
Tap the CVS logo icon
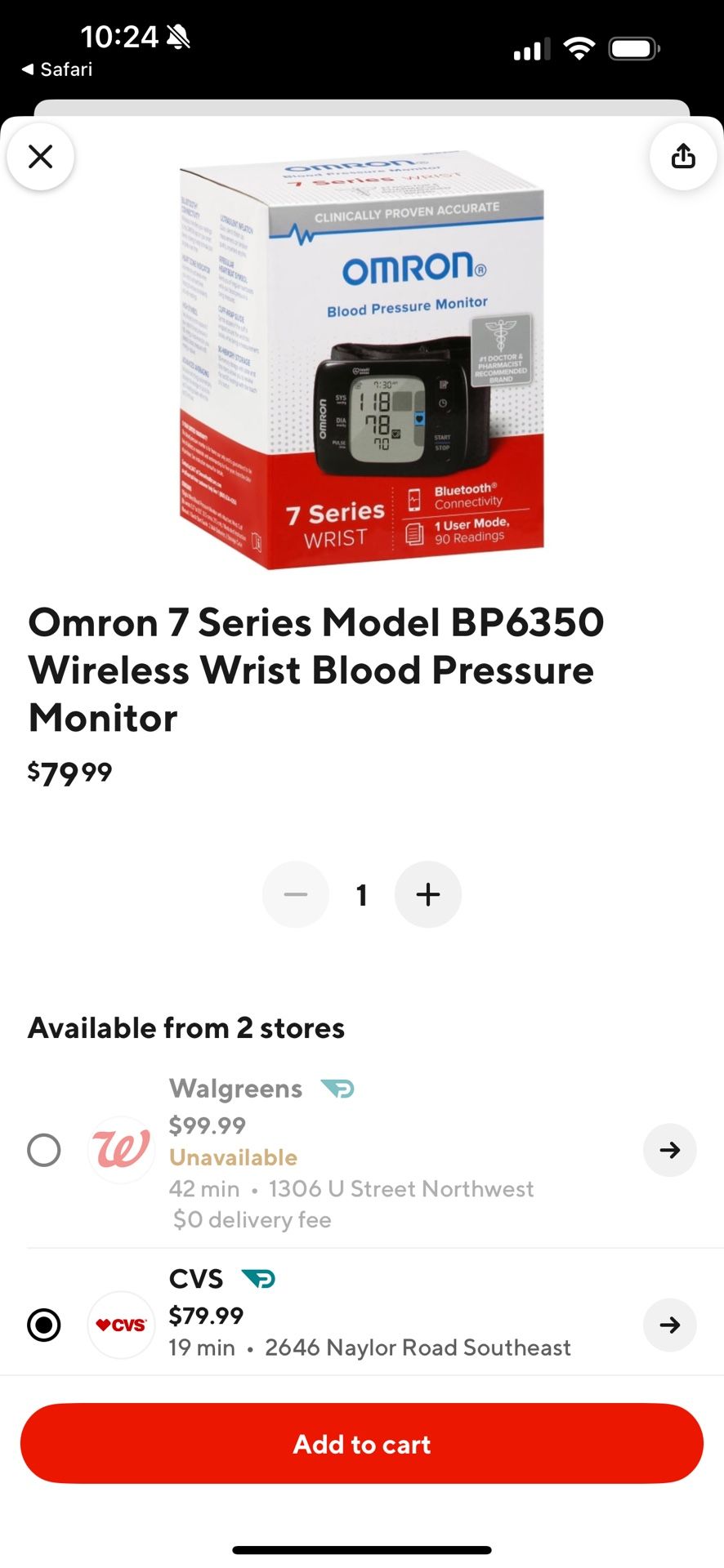(x=120, y=1325)
